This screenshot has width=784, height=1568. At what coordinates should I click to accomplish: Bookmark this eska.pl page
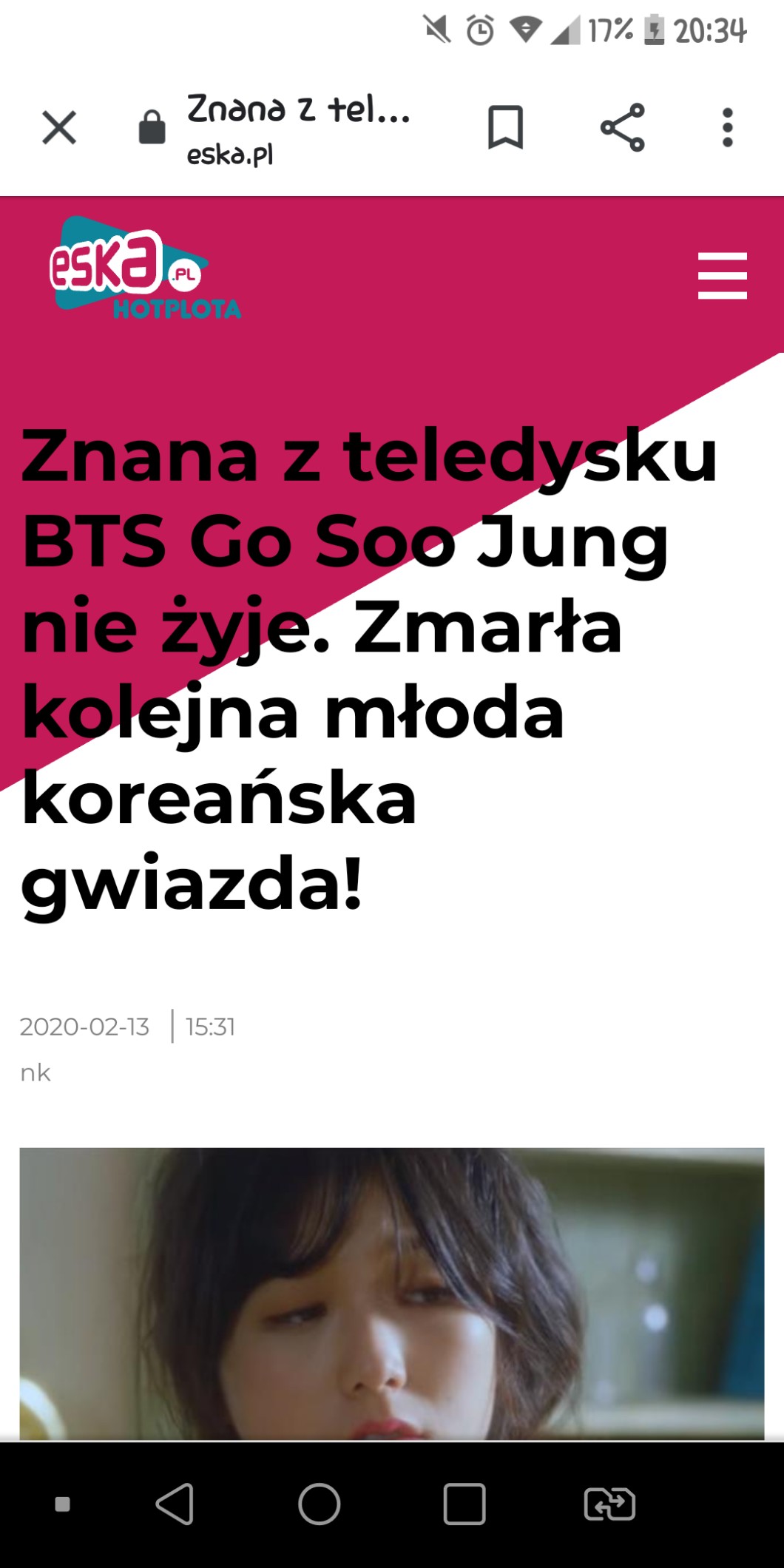click(505, 128)
